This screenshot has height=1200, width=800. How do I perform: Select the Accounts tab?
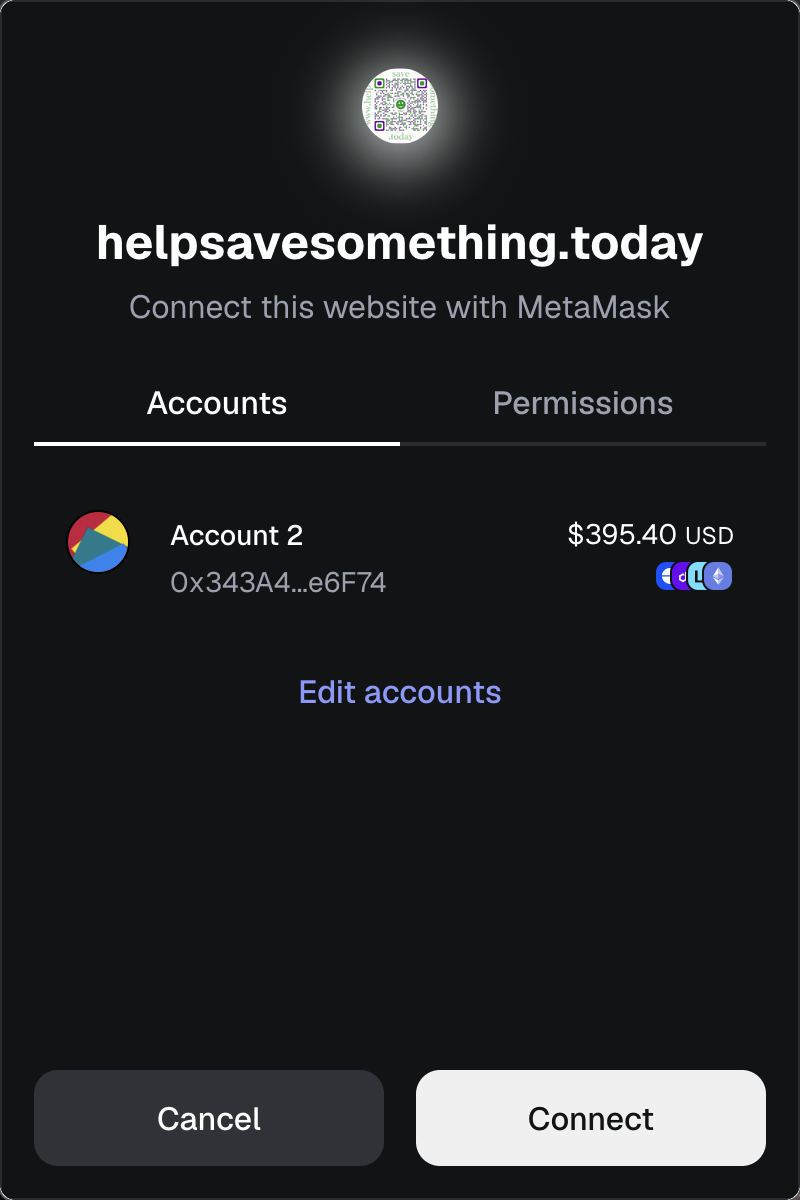pyautogui.click(x=217, y=404)
